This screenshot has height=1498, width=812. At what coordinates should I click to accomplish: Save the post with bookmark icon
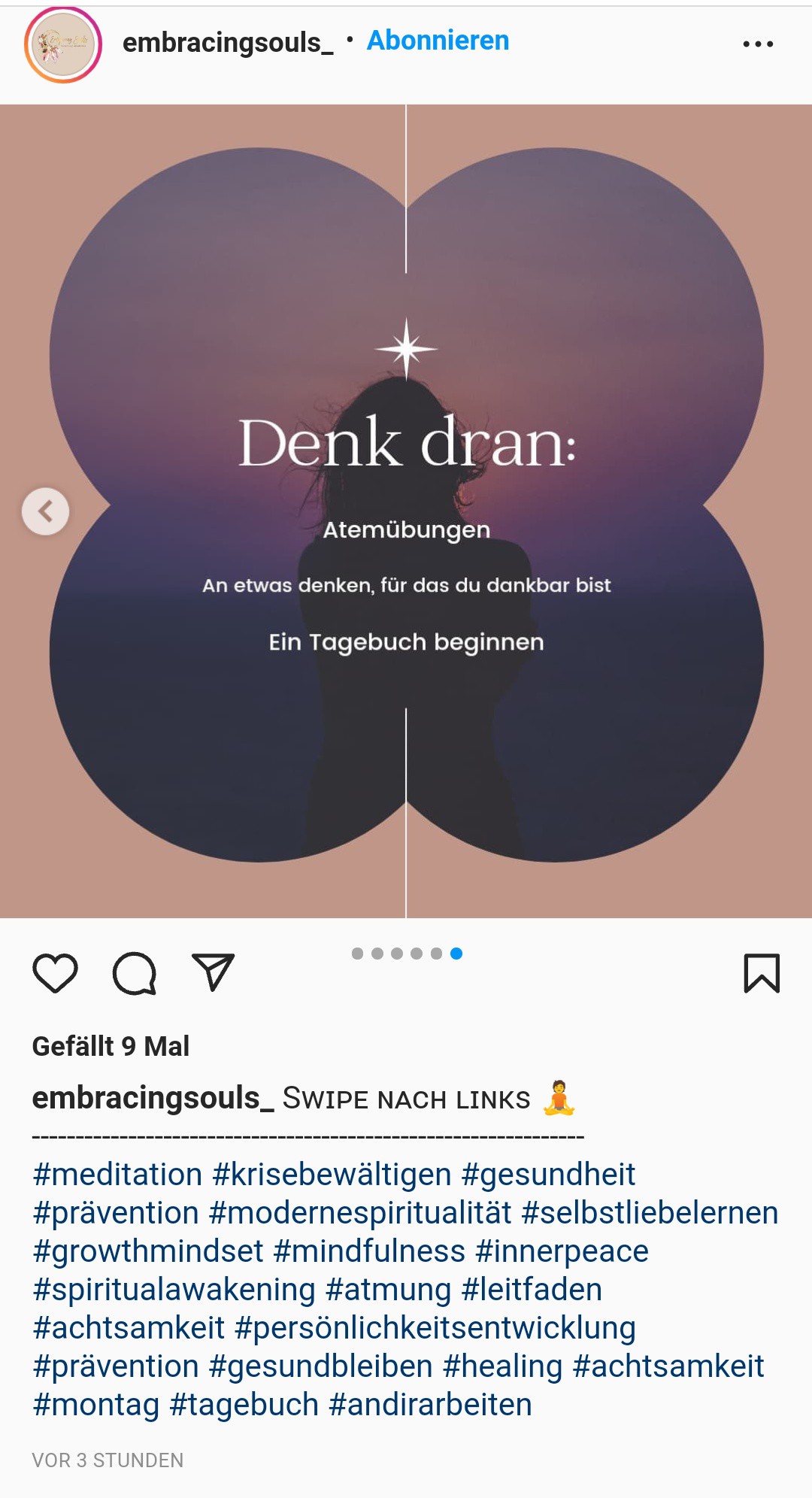tap(762, 973)
